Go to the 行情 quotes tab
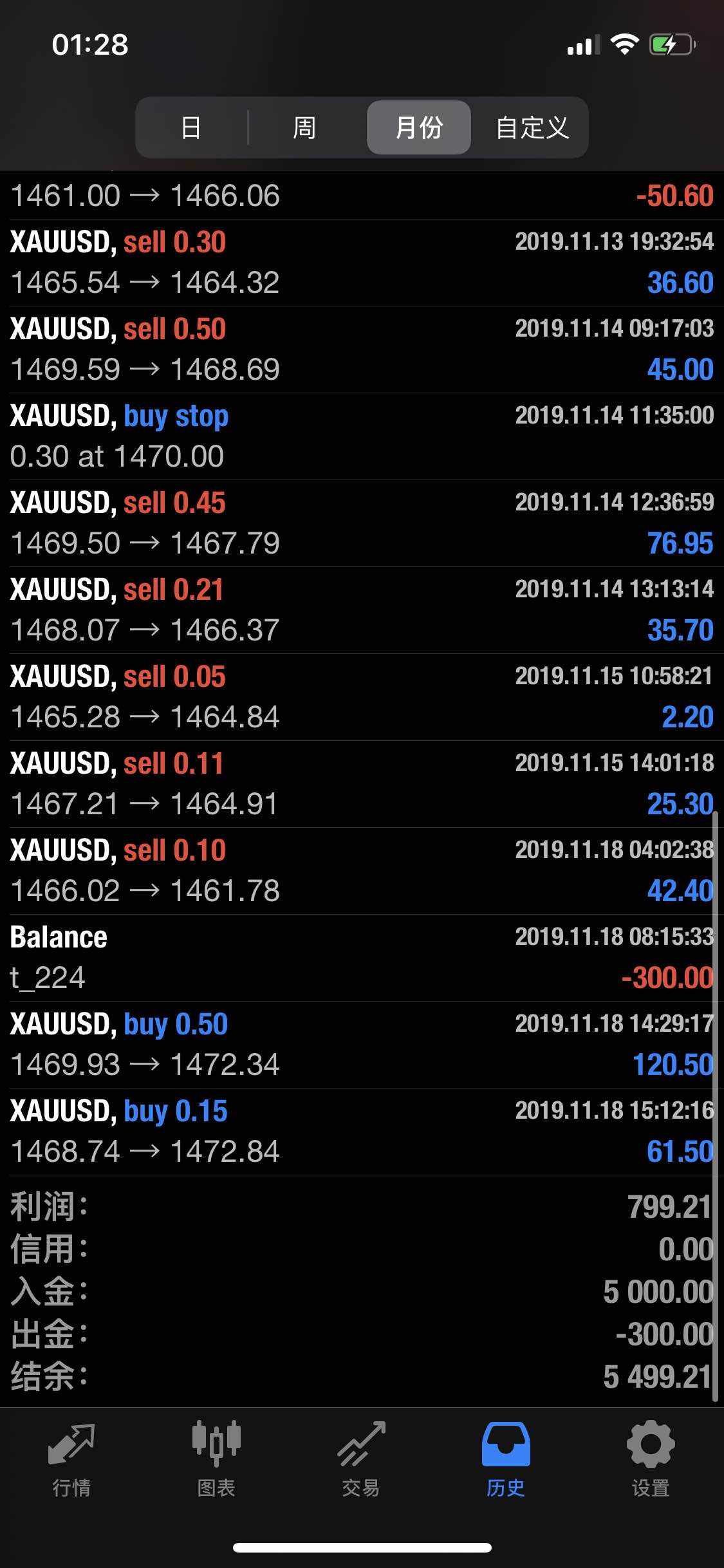724x1568 pixels. [x=71, y=1457]
